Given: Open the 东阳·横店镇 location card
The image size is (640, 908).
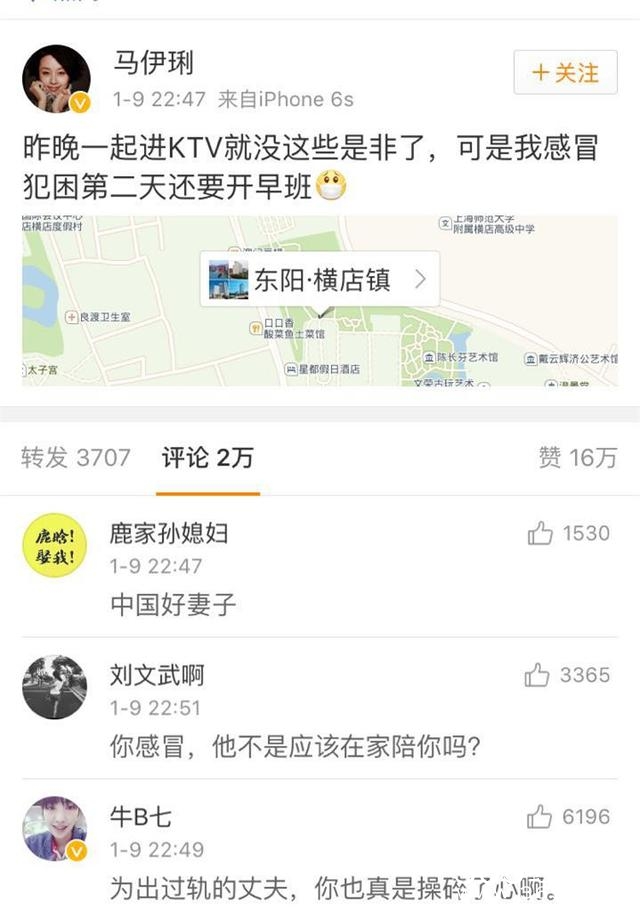Looking at the screenshot, I should click(x=319, y=279).
